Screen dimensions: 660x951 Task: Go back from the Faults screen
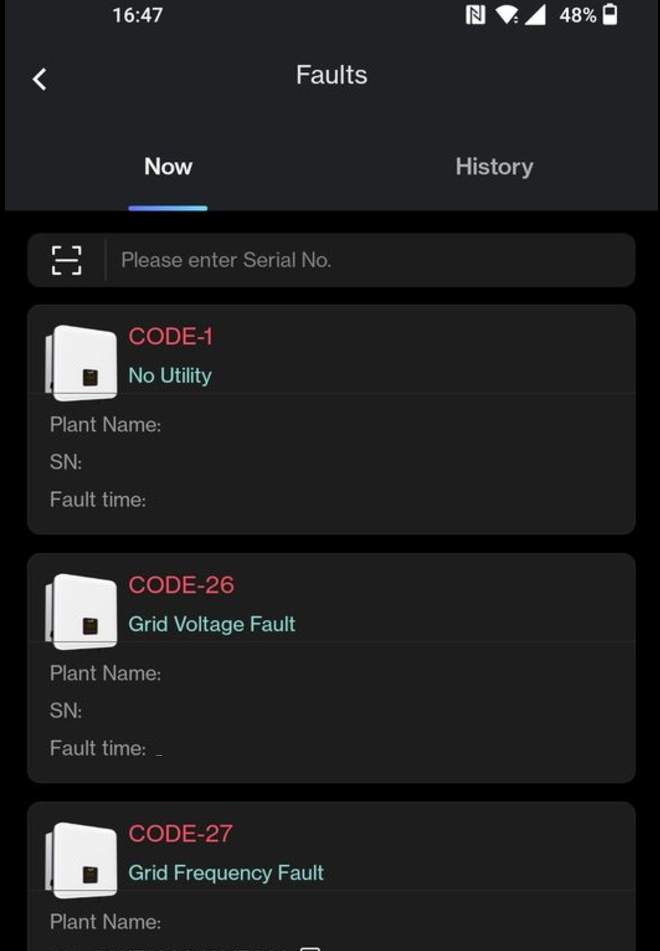click(40, 79)
